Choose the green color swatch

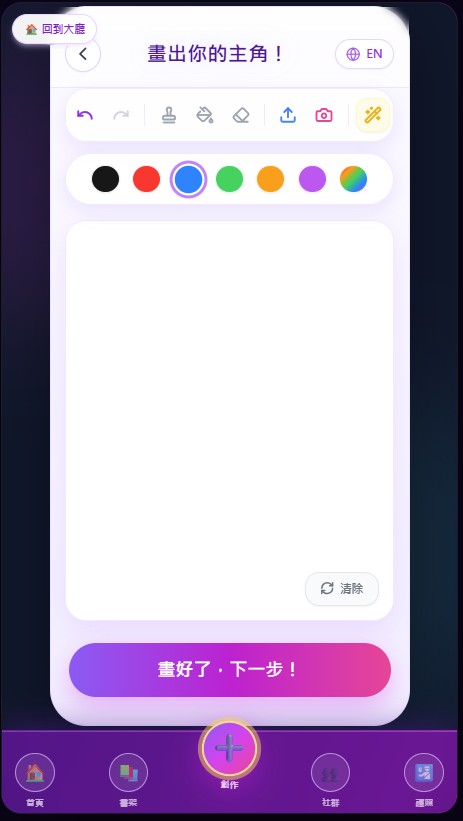[x=229, y=179]
